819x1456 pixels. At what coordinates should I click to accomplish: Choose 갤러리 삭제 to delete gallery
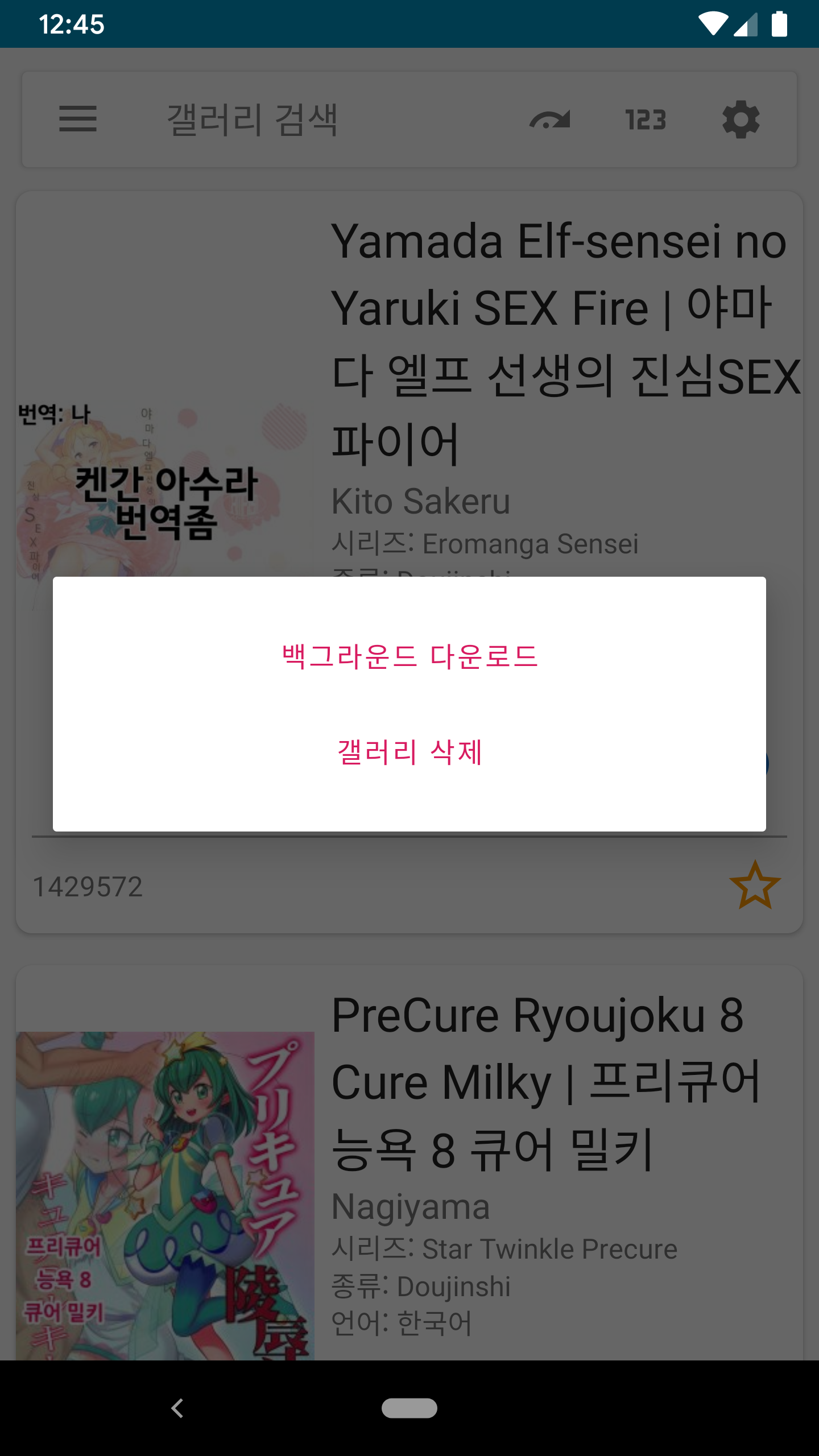click(x=409, y=752)
